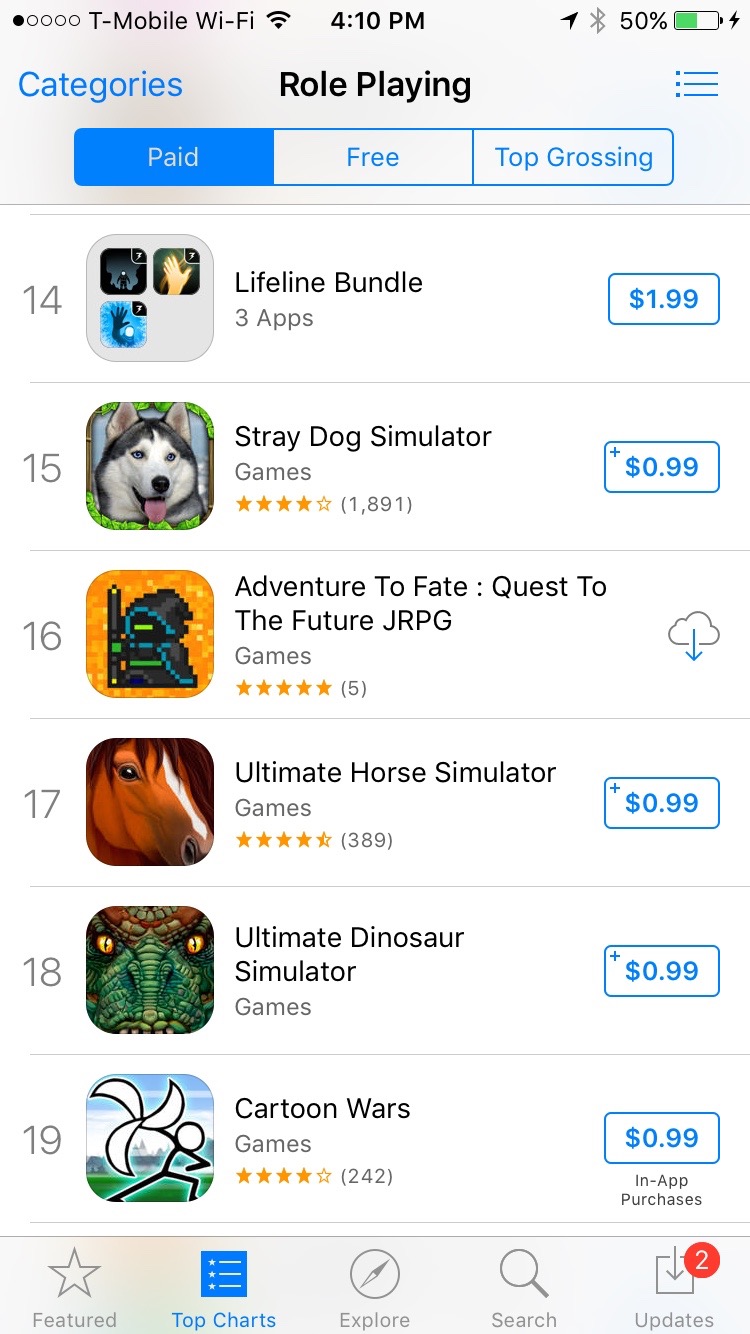
Task: Switch to the Free segment
Action: point(373,157)
